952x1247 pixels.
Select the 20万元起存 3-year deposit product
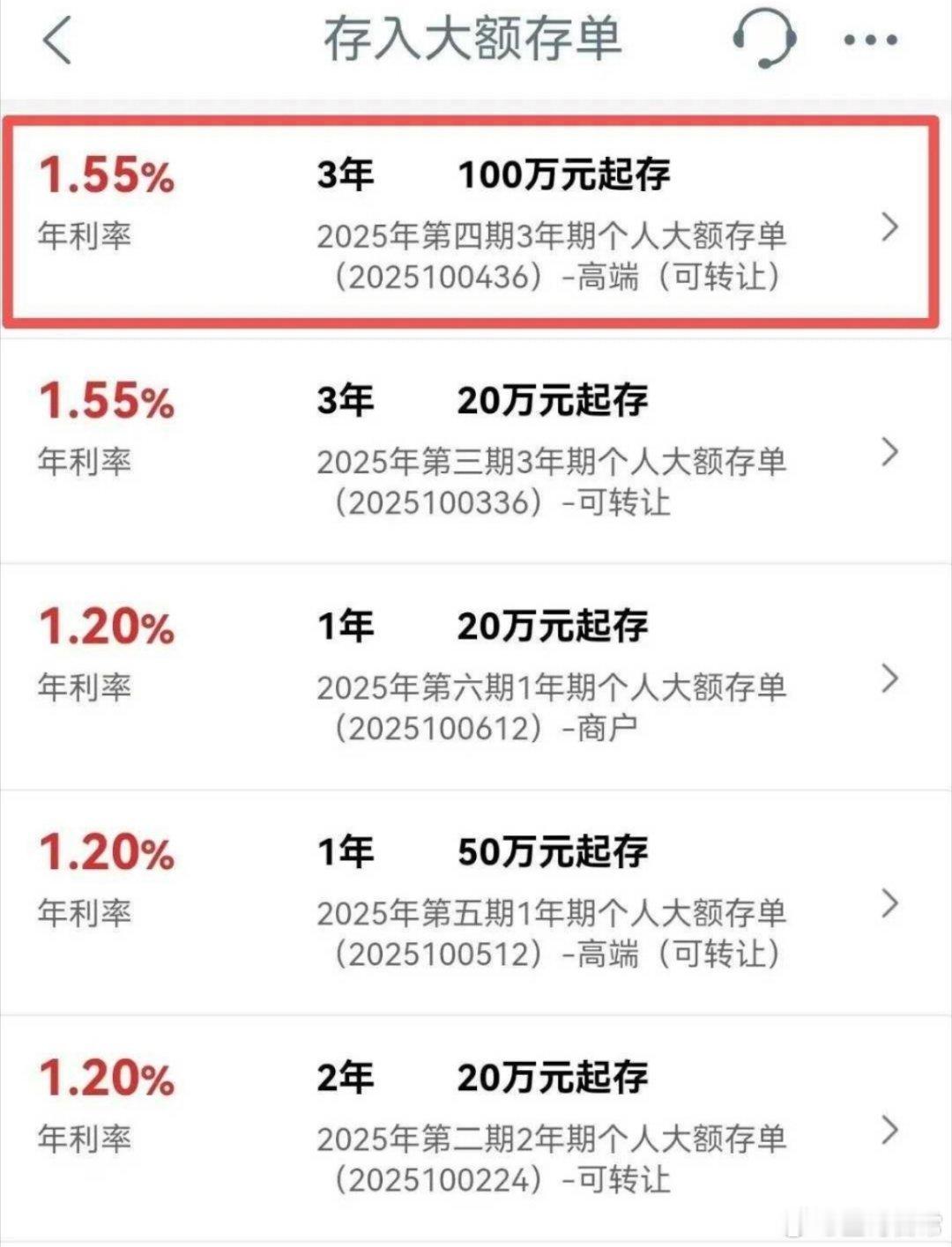476,449
